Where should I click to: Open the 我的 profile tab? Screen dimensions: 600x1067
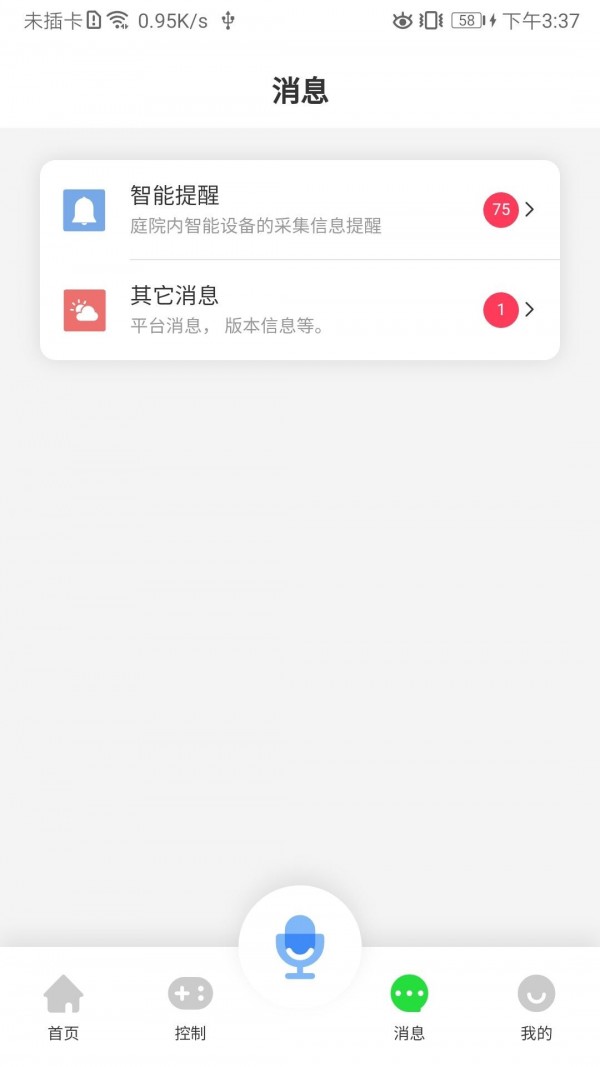point(536,1007)
